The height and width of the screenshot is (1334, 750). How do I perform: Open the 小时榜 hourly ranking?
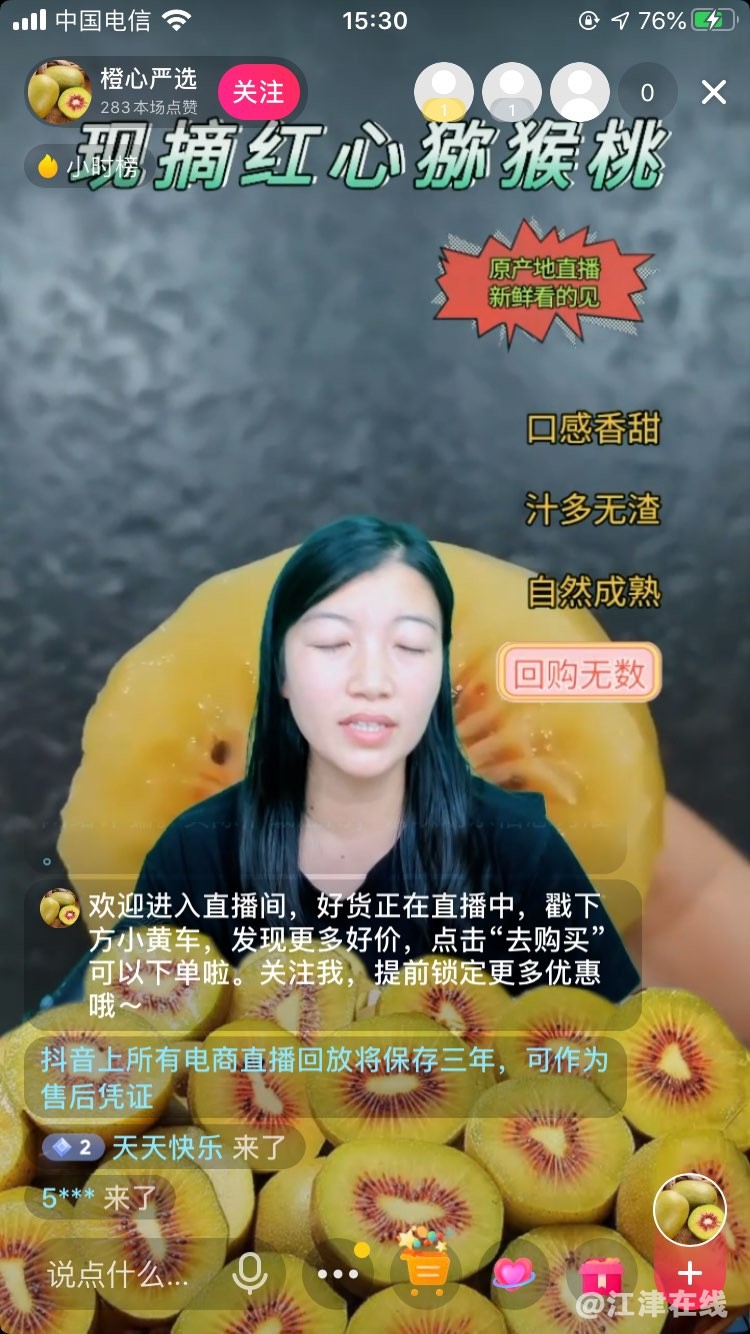click(88, 167)
